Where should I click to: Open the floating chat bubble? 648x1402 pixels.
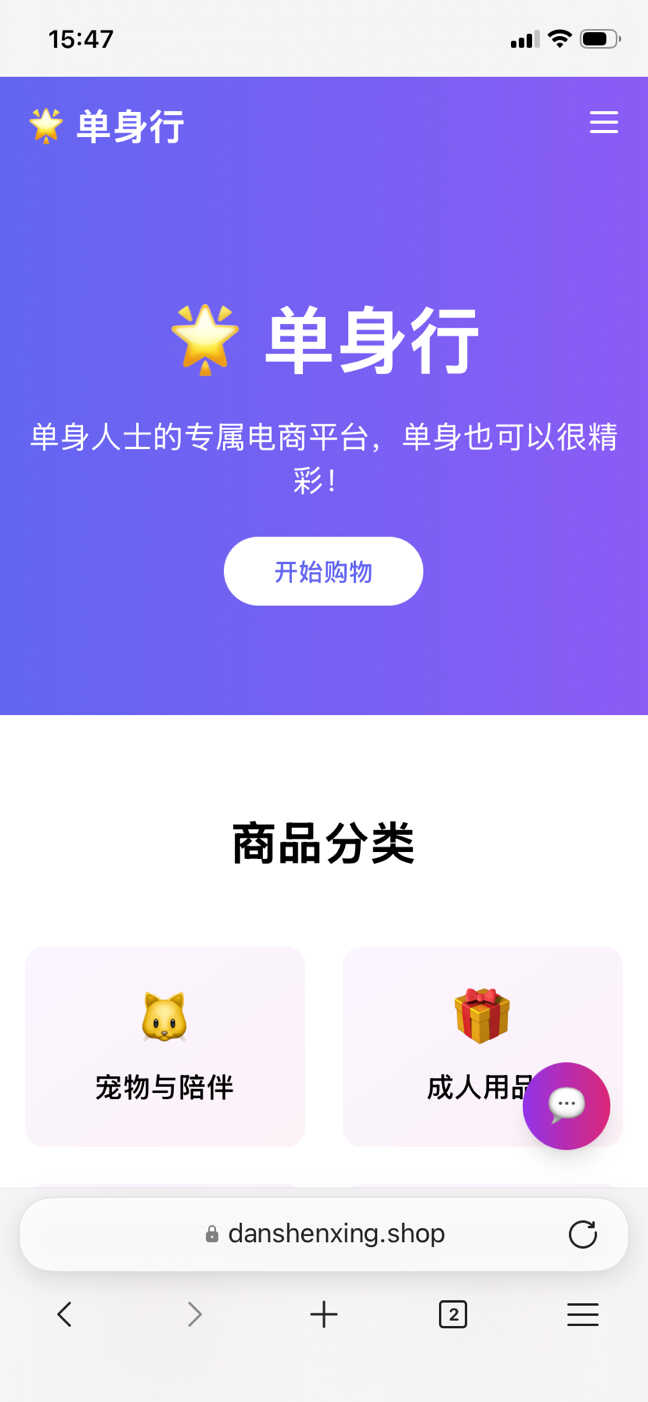(566, 1106)
